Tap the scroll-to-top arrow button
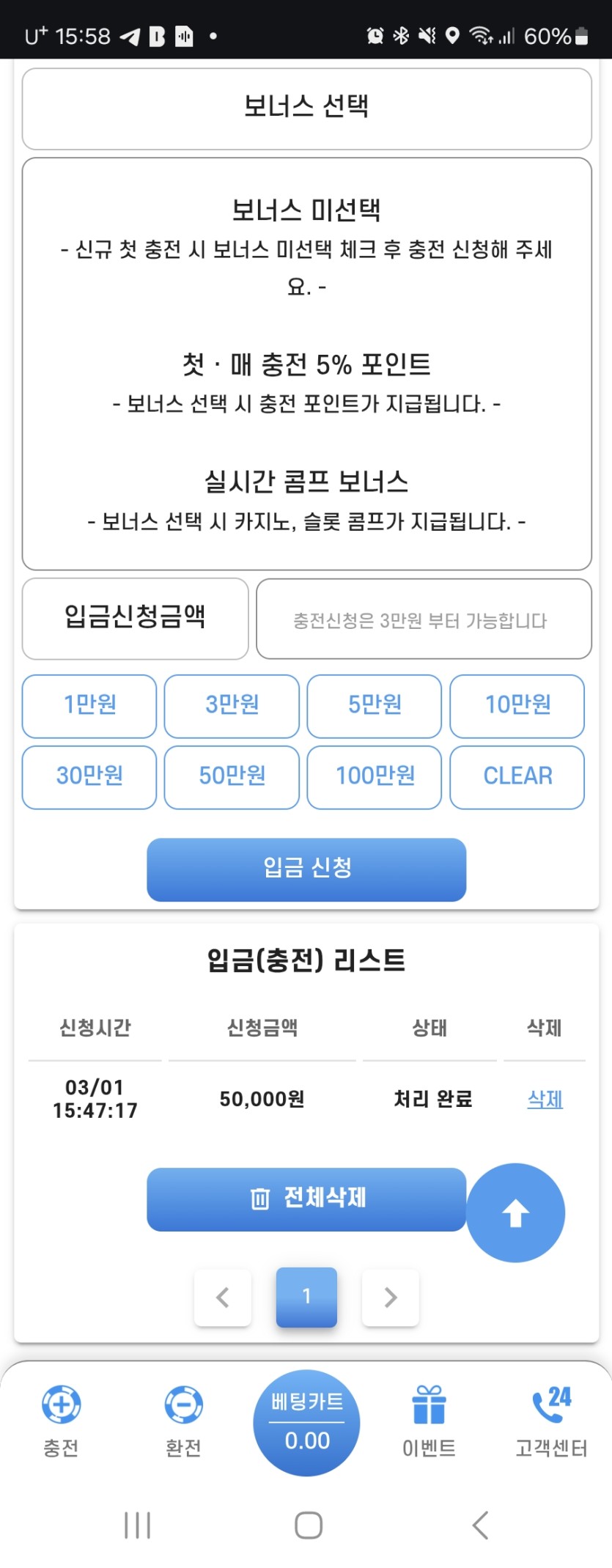Viewport: 612px width, 1568px height. (x=515, y=1212)
